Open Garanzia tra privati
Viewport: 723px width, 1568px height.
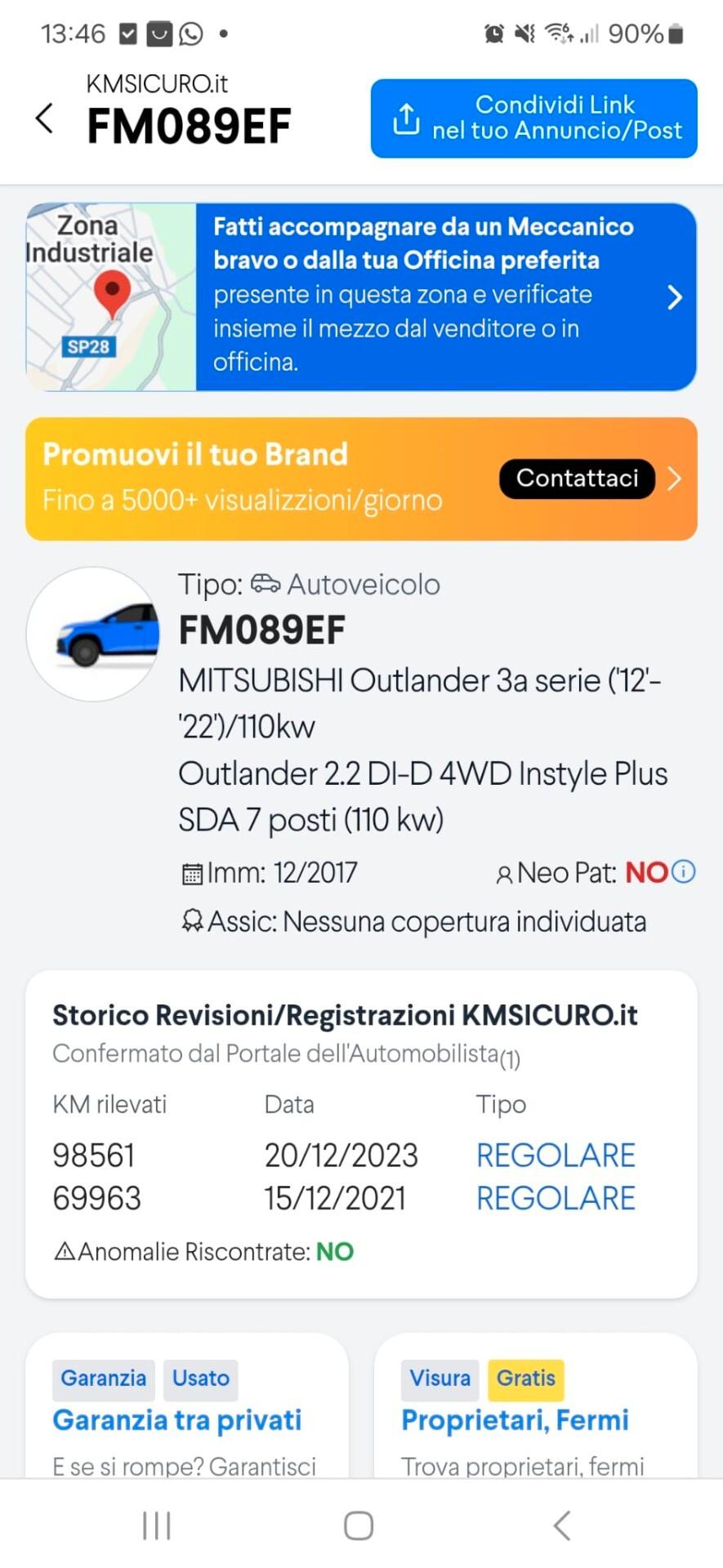click(178, 1419)
